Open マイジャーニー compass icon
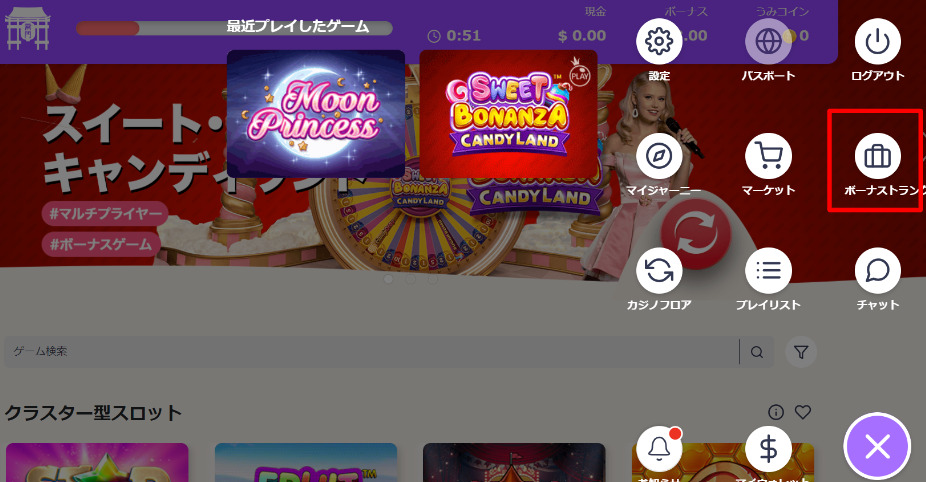Image resolution: width=926 pixels, height=482 pixels. [x=659, y=156]
